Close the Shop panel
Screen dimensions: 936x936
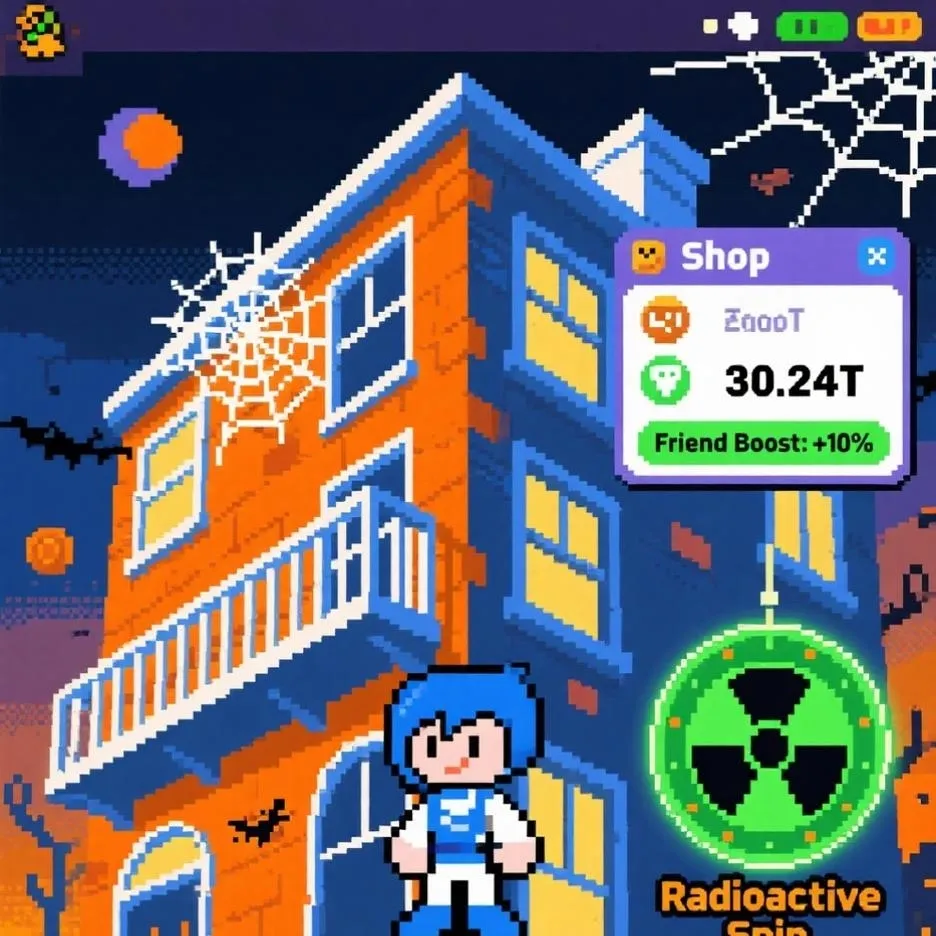pos(876,257)
